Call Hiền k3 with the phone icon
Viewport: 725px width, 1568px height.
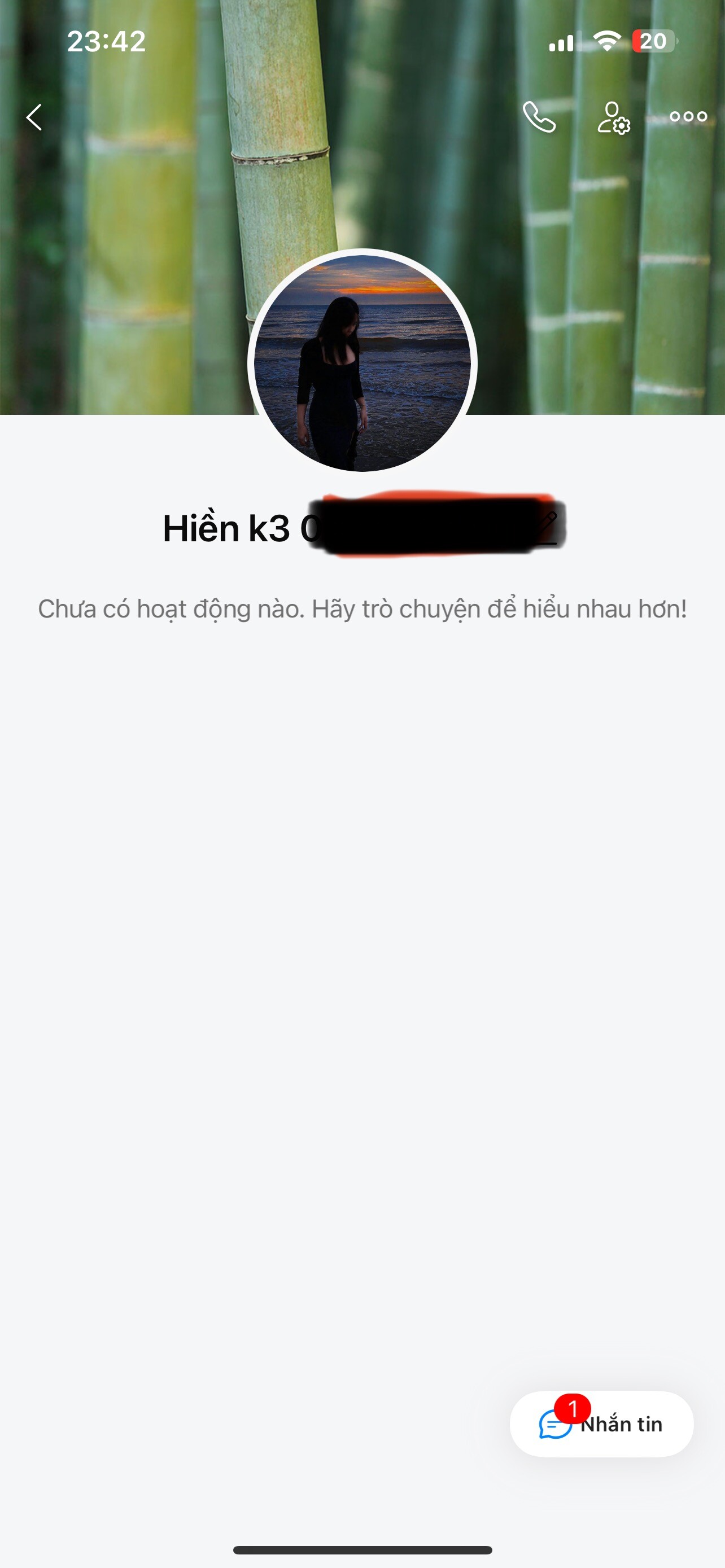click(539, 117)
